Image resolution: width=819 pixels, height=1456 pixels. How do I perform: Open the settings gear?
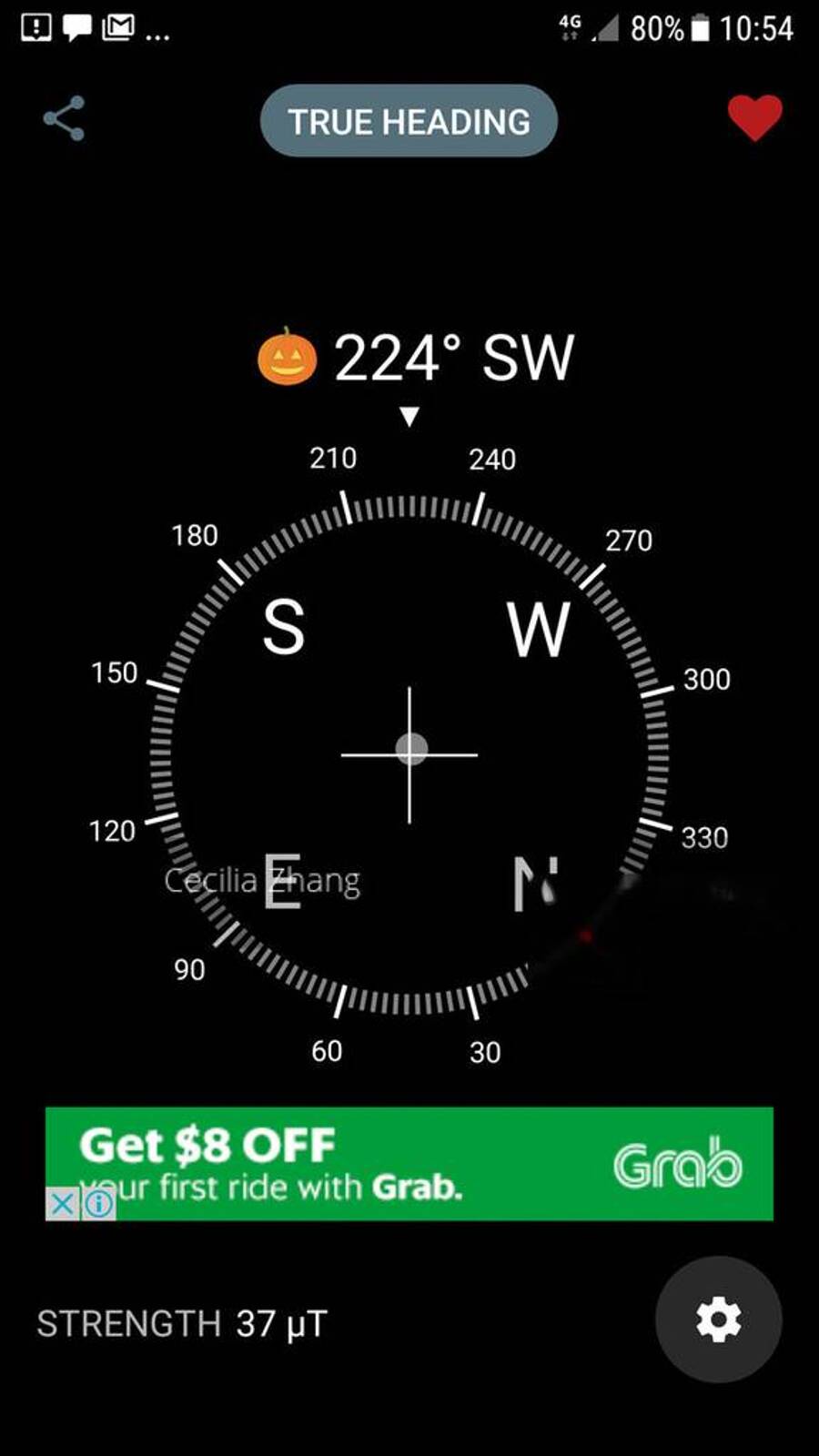(718, 1319)
